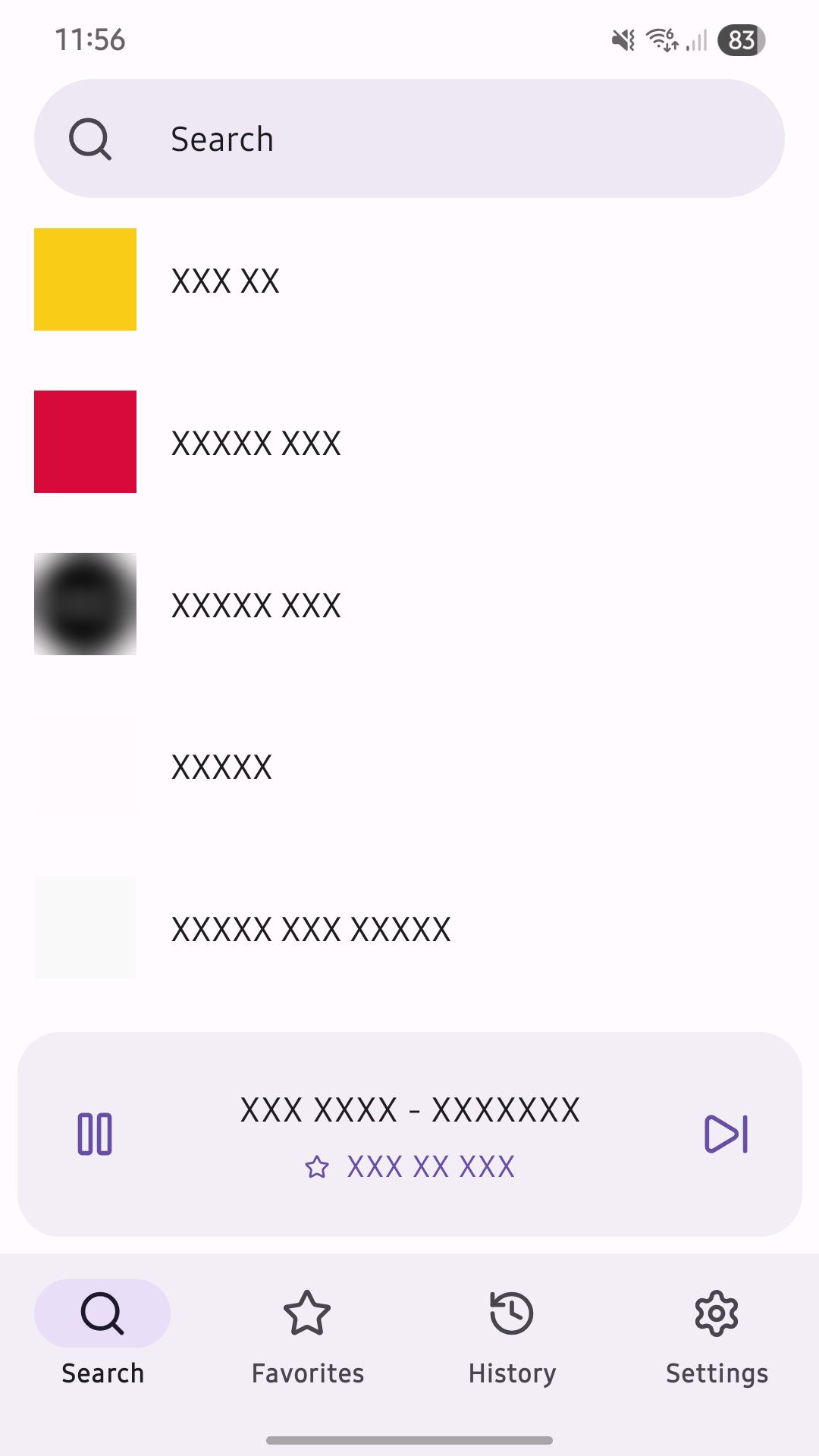Skip to the next station
This screenshot has width=819, height=1456.
(x=726, y=1134)
